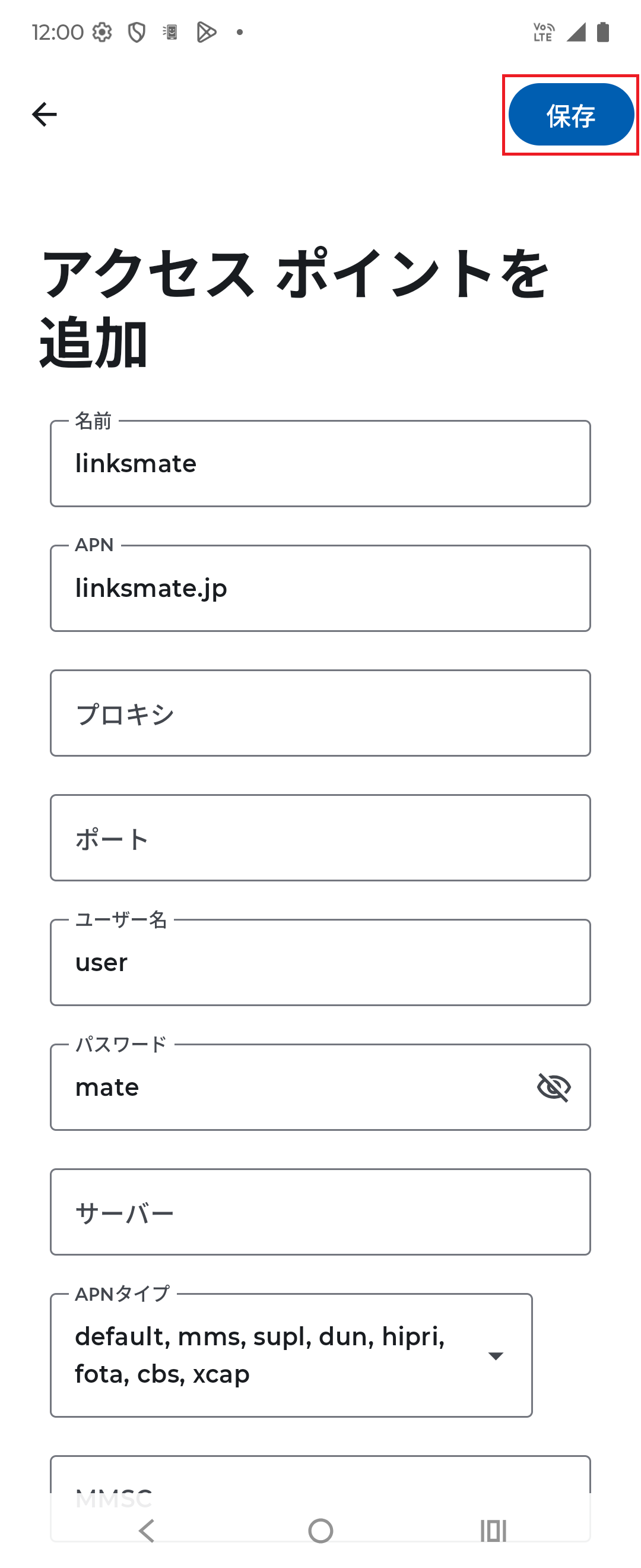
Task: Select the APN field showing linksmate.jp
Action: coord(320,588)
